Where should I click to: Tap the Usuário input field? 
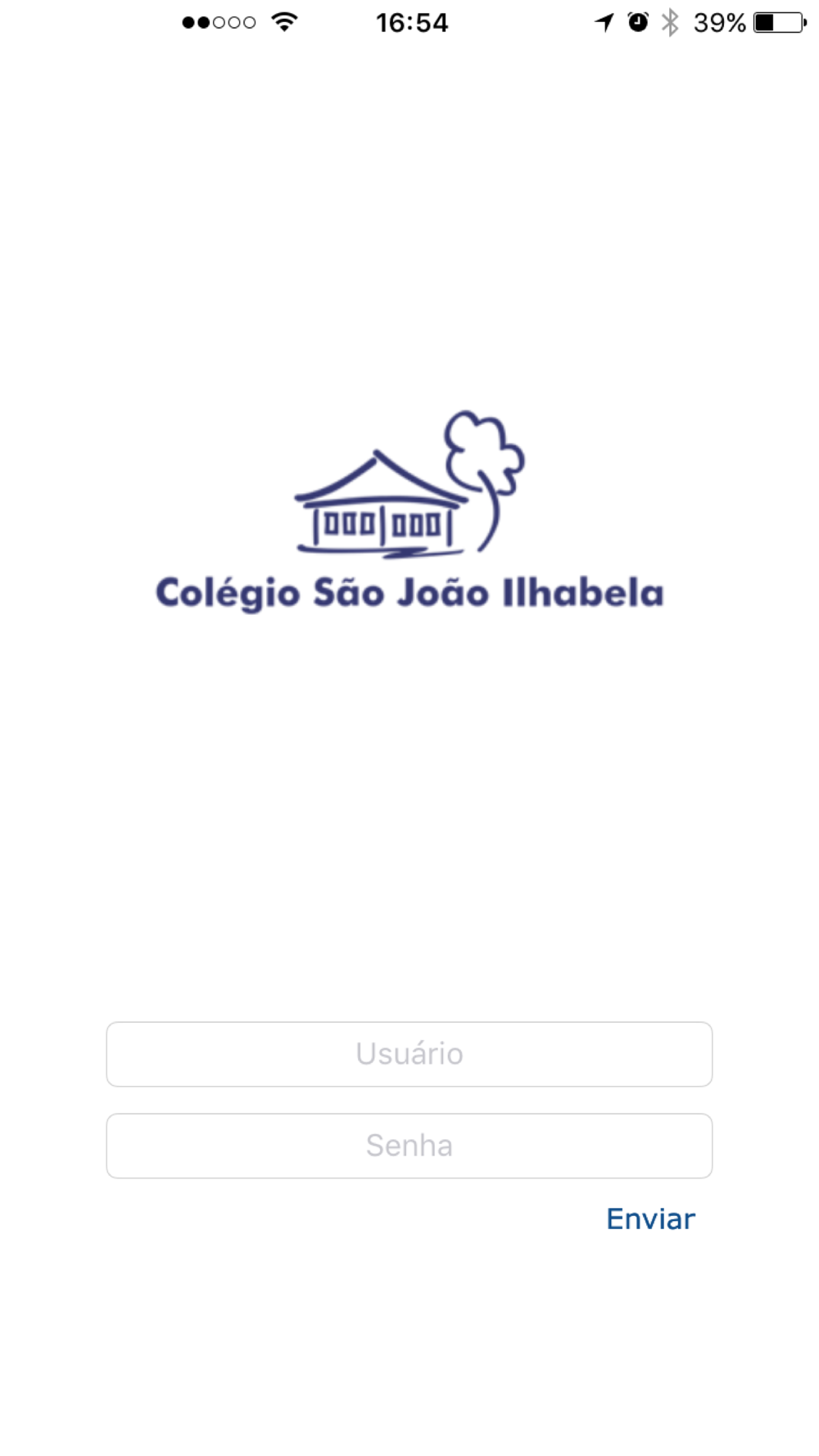point(409,1054)
